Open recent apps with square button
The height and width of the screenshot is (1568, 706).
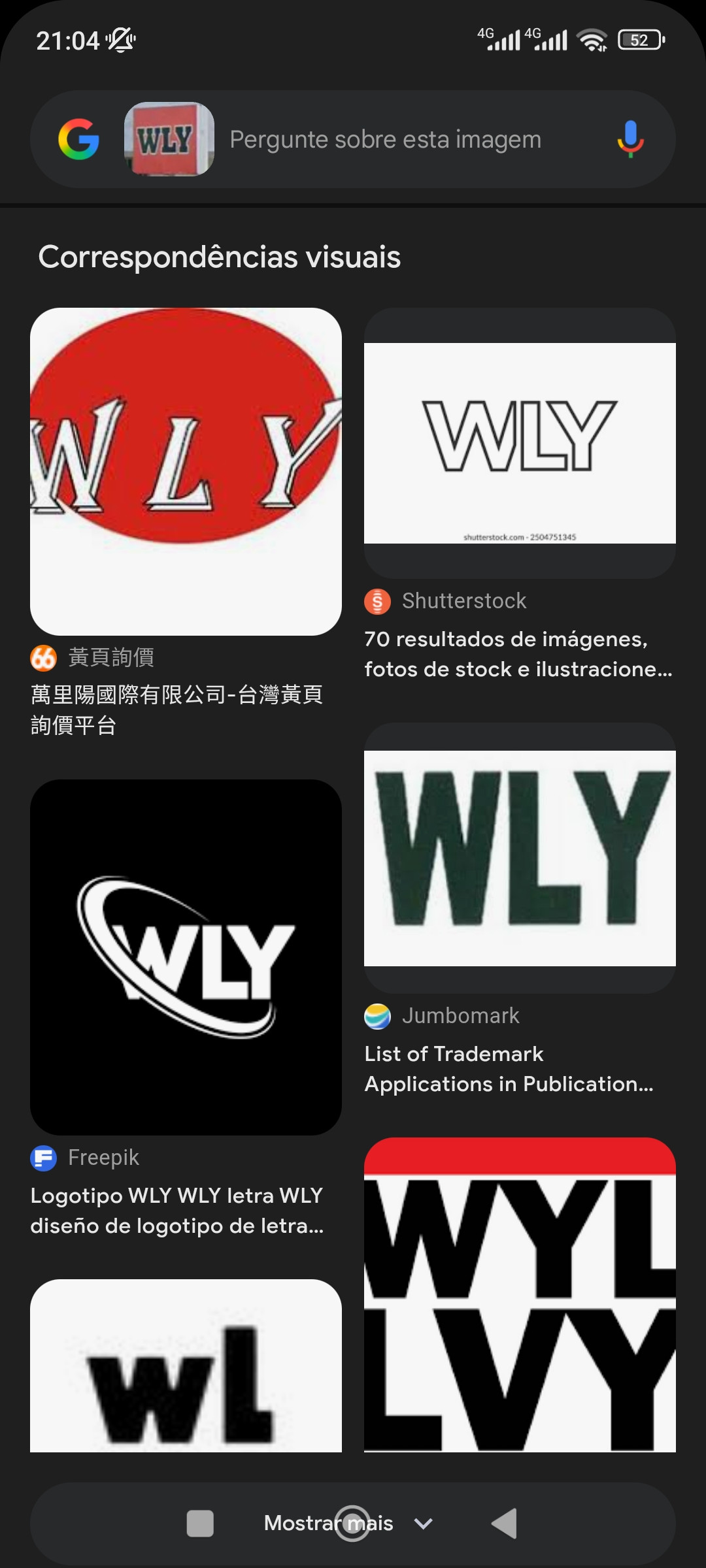coord(200,1524)
